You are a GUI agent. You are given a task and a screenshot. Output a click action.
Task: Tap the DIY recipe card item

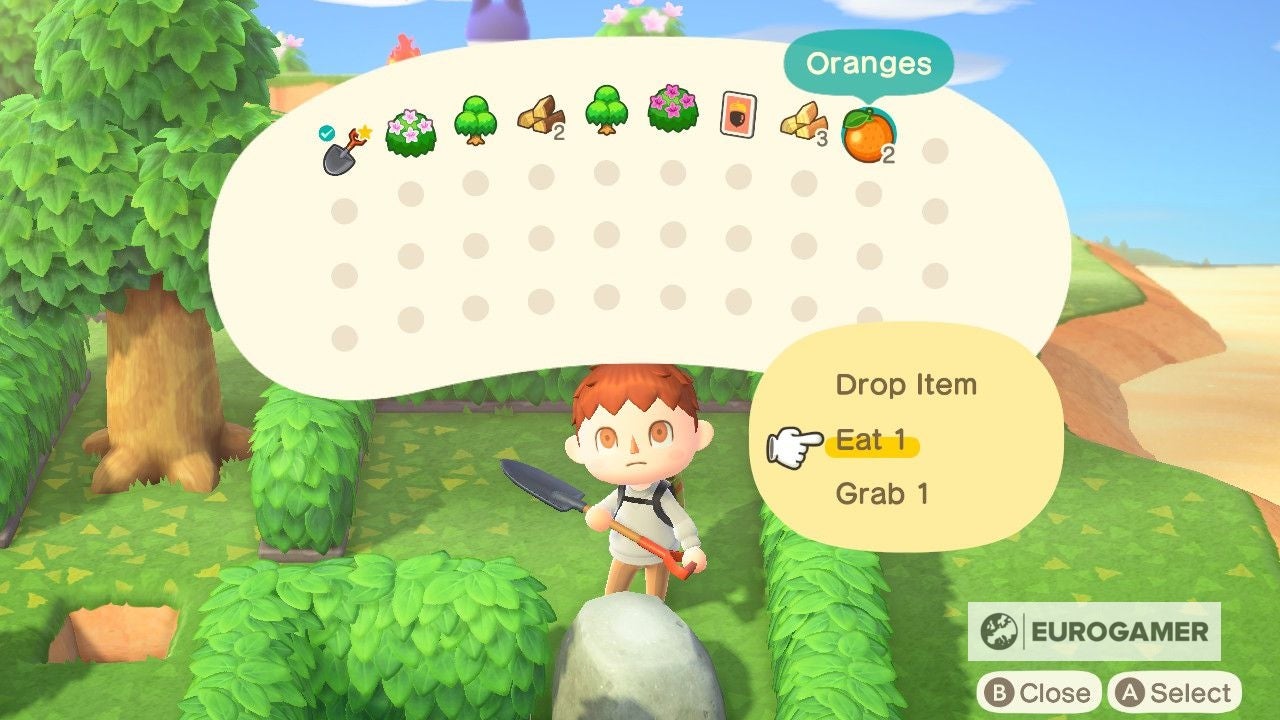click(x=738, y=115)
